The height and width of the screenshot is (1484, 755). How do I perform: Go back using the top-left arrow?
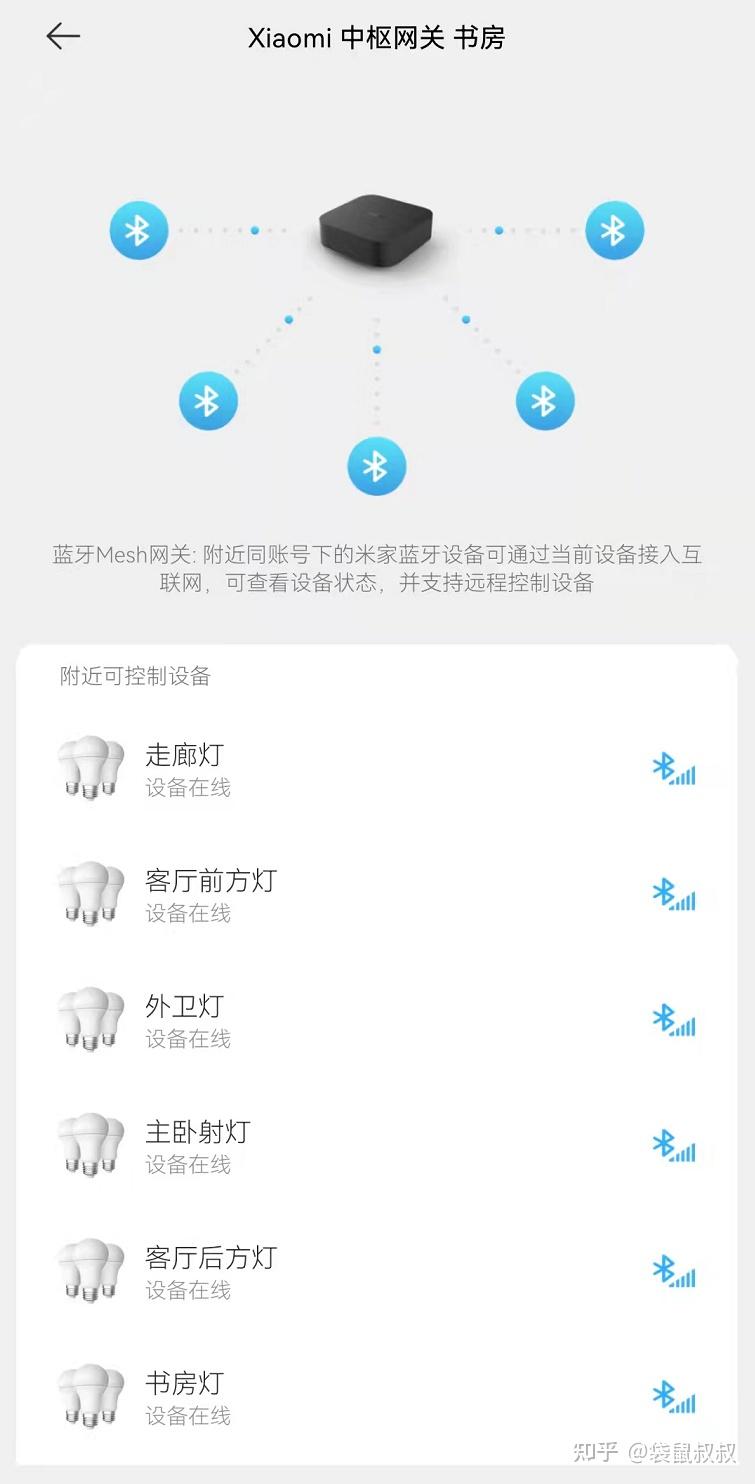tap(63, 37)
